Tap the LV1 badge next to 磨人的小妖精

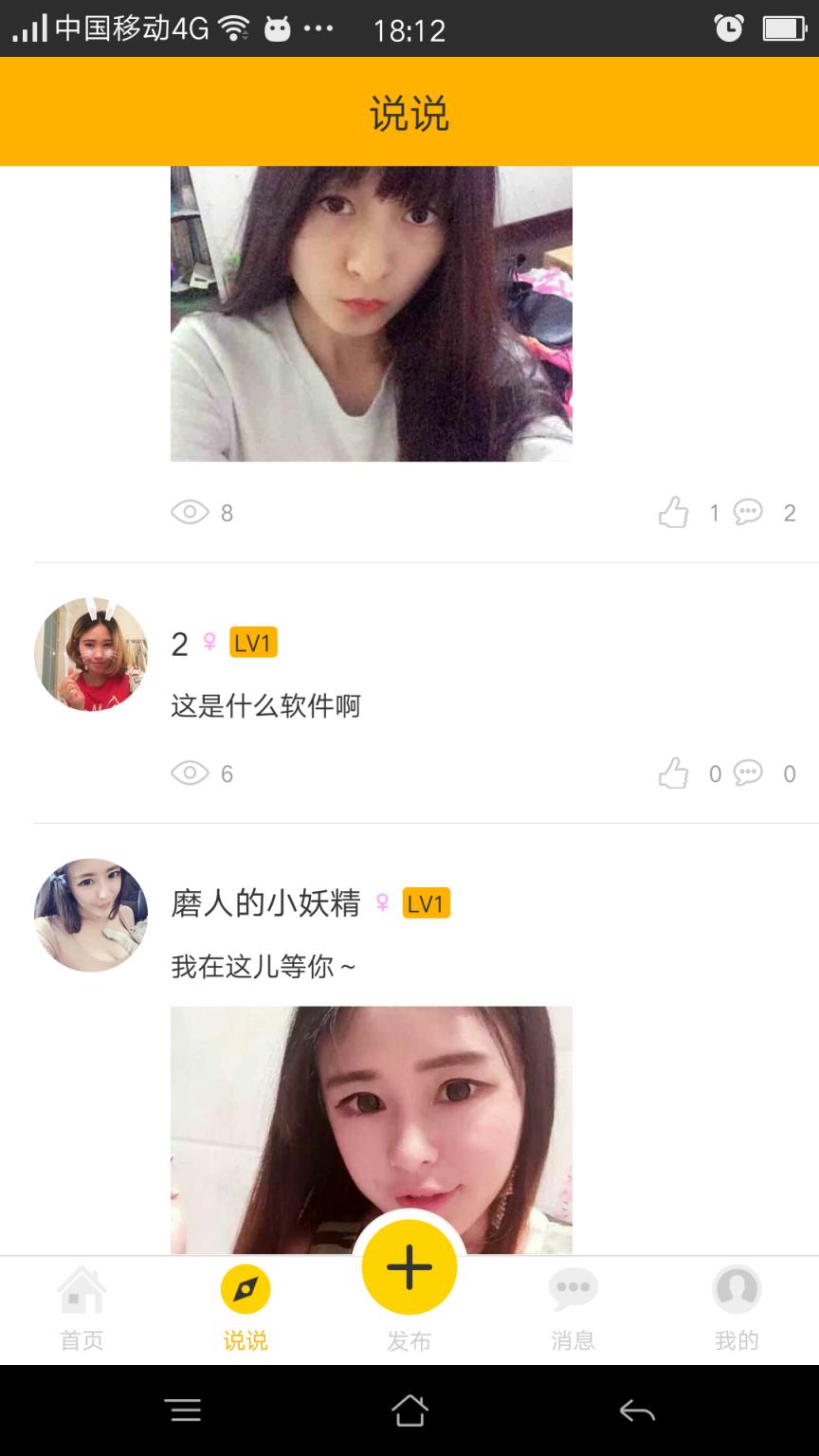click(x=427, y=904)
